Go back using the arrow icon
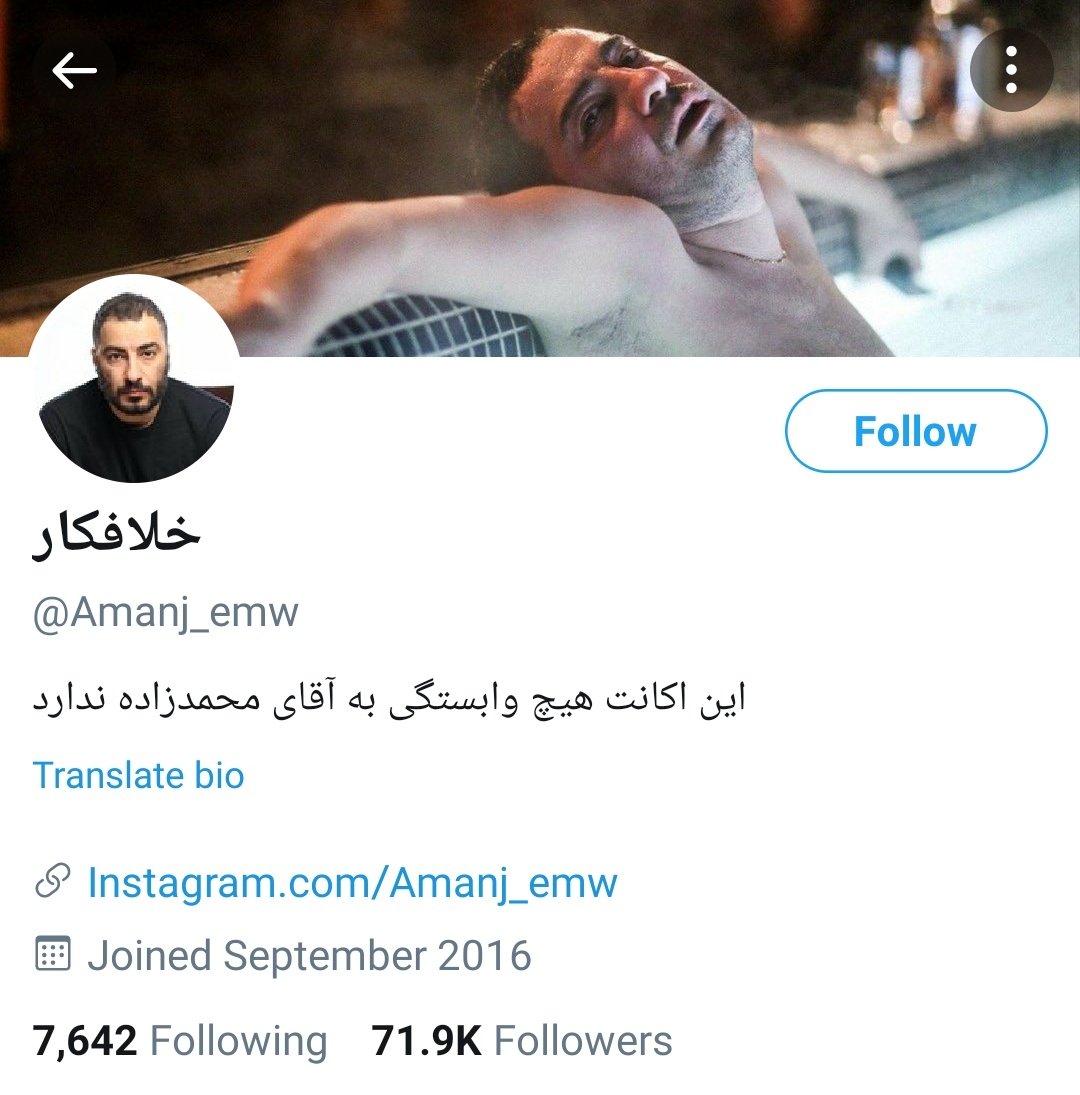This screenshot has width=1080, height=1095. [x=74, y=70]
